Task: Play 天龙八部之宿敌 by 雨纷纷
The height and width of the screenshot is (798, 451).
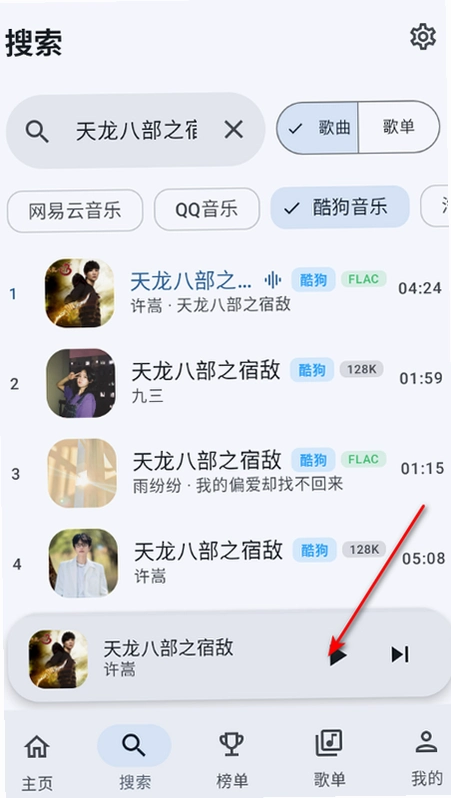Action: [226, 473]
